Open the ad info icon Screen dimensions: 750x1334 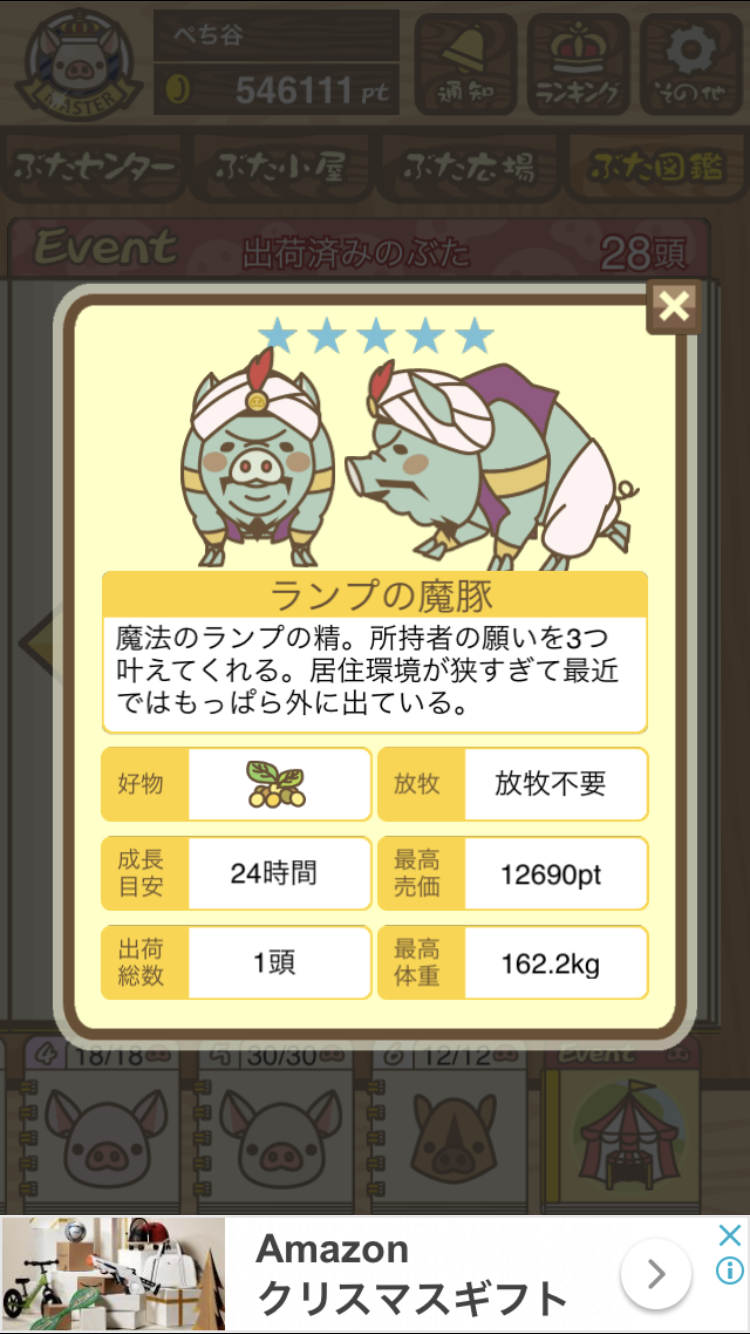click(731, 1270)
